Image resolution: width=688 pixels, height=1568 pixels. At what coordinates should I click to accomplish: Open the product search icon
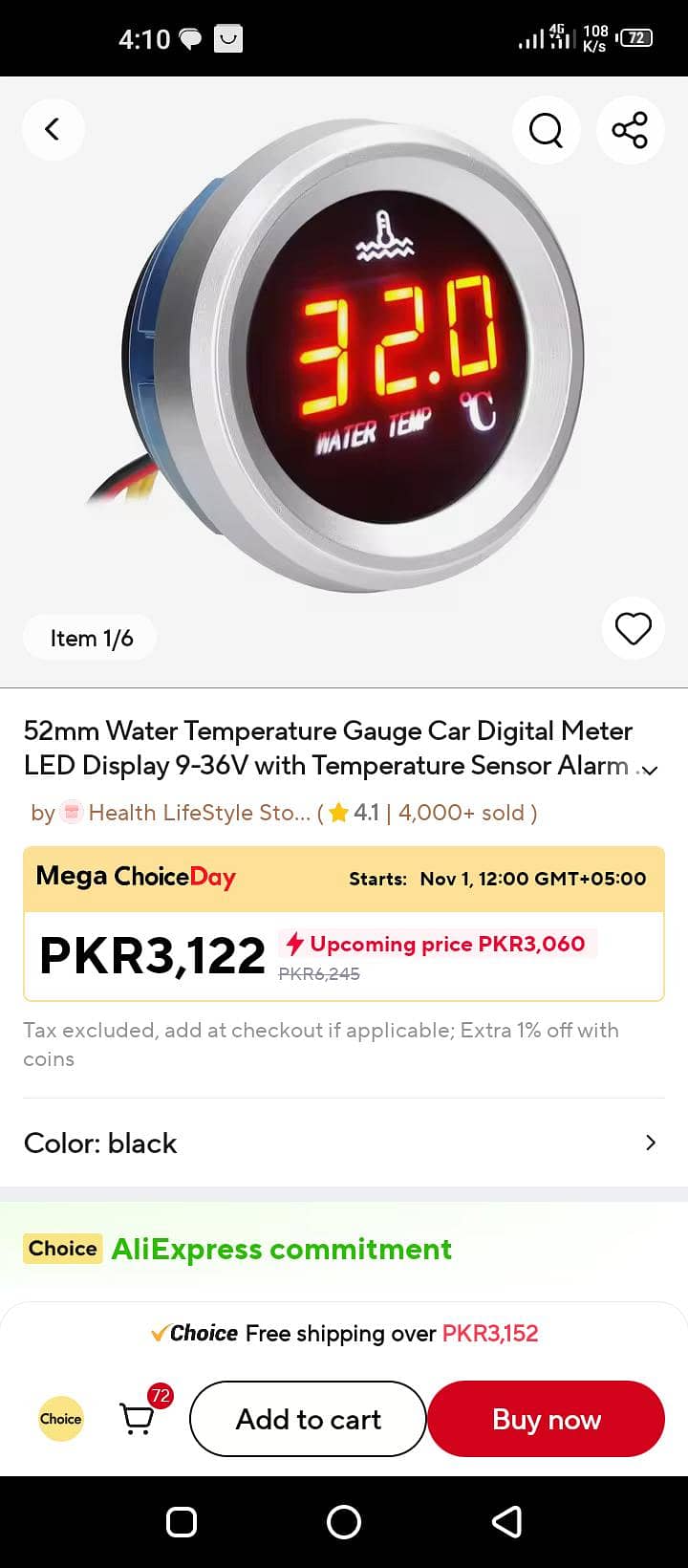point(546,130)
